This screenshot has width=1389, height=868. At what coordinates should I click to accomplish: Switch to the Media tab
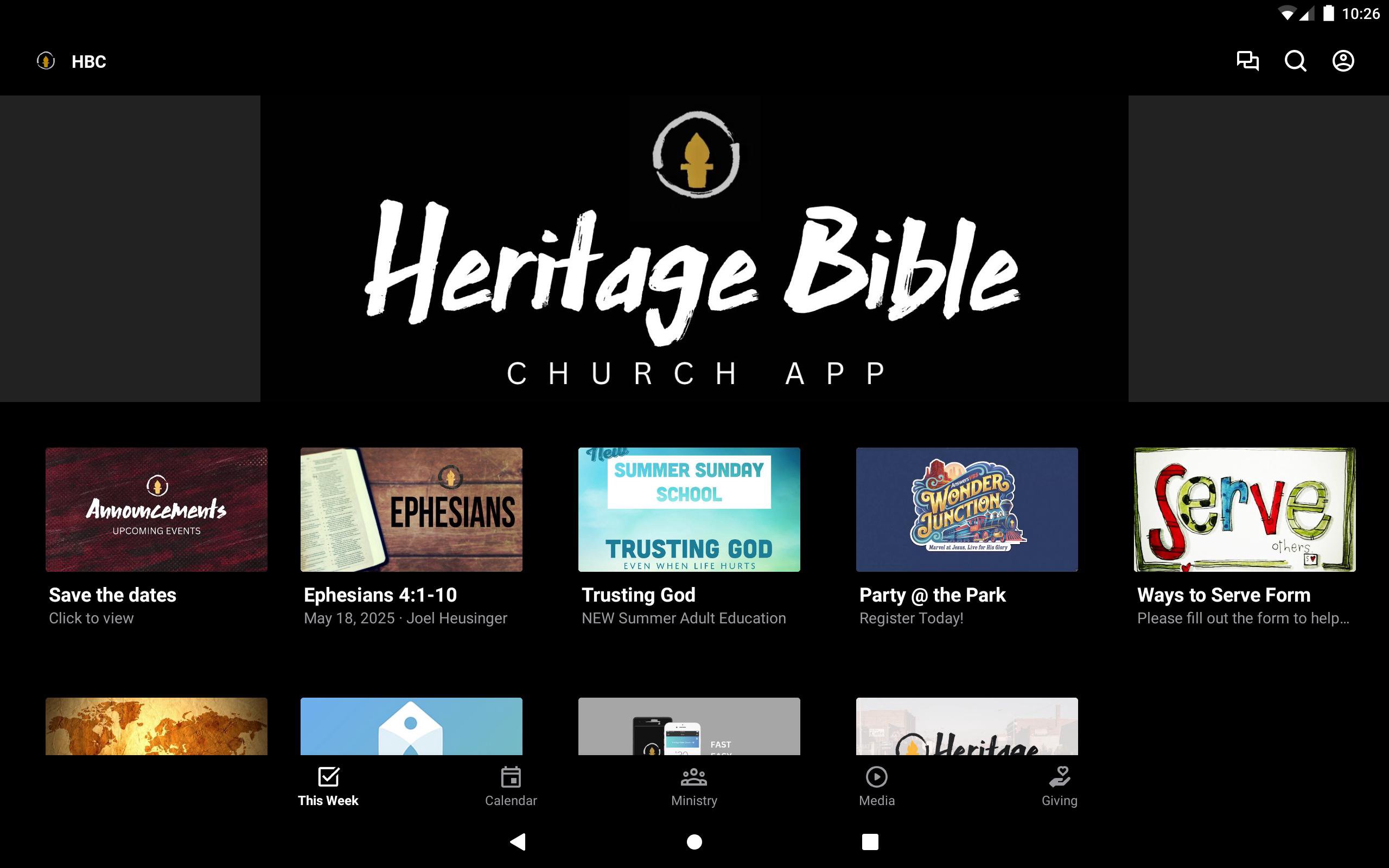coord(876,787)
